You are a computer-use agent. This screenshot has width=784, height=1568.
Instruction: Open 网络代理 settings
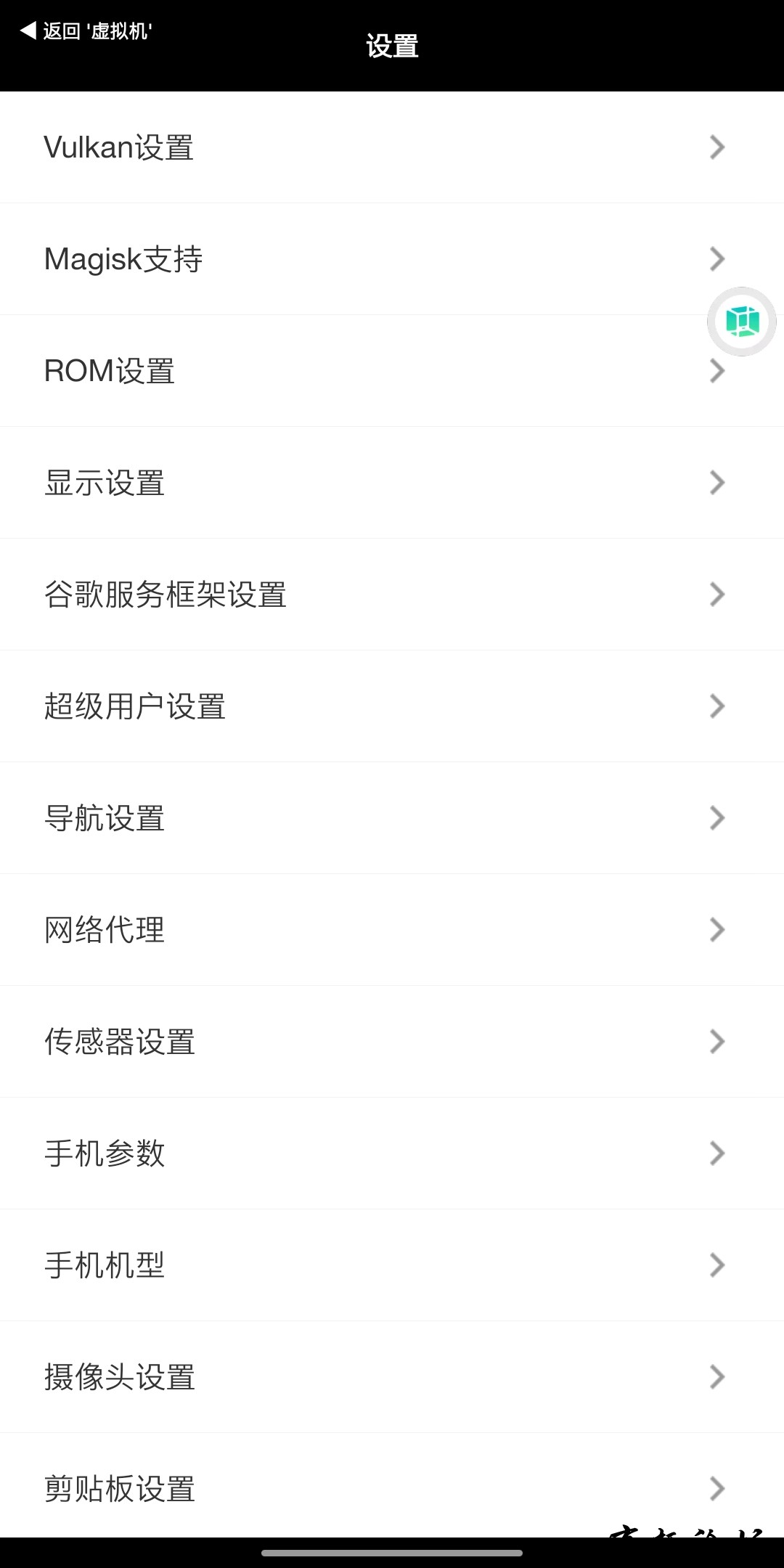(x=392, y=930)
